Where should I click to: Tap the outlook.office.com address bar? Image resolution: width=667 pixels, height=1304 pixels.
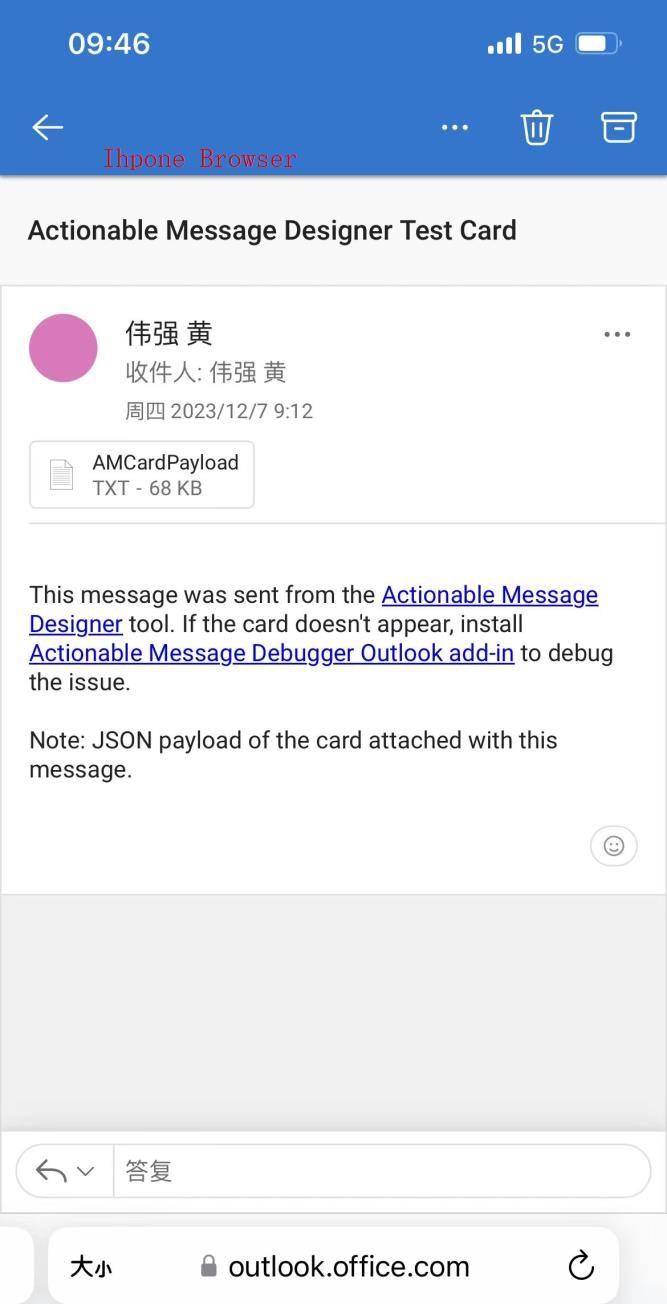point(334,1266)
